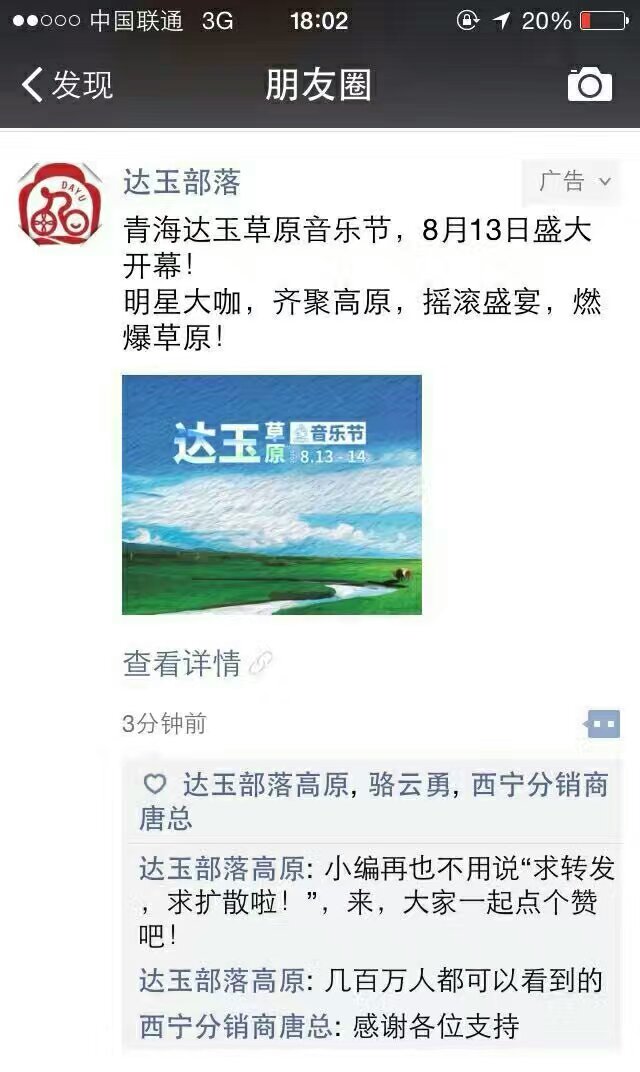
Task: Open the like and comment popup button
Action: tap(603, 724)
